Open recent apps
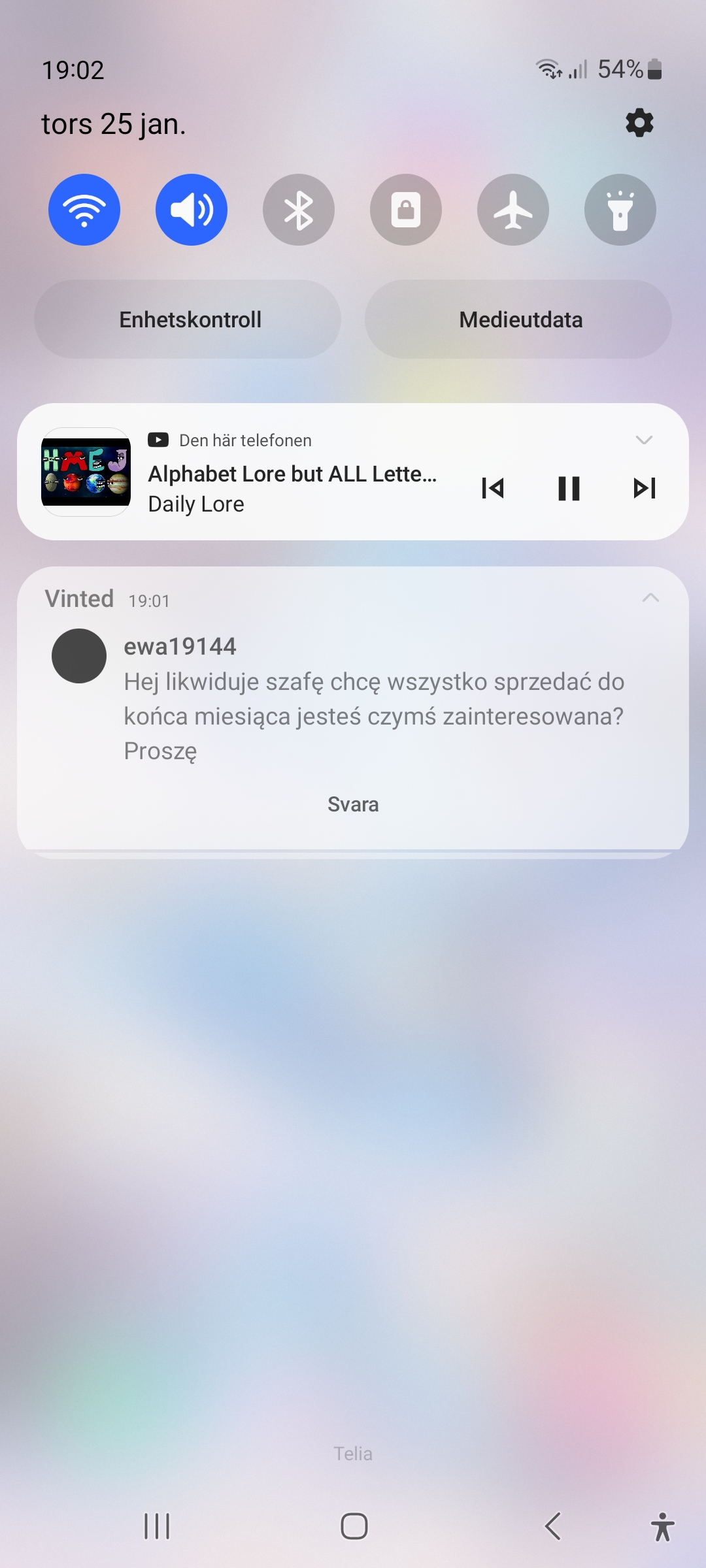This screenshot has height=1568, width=706. pos(157,1526)
